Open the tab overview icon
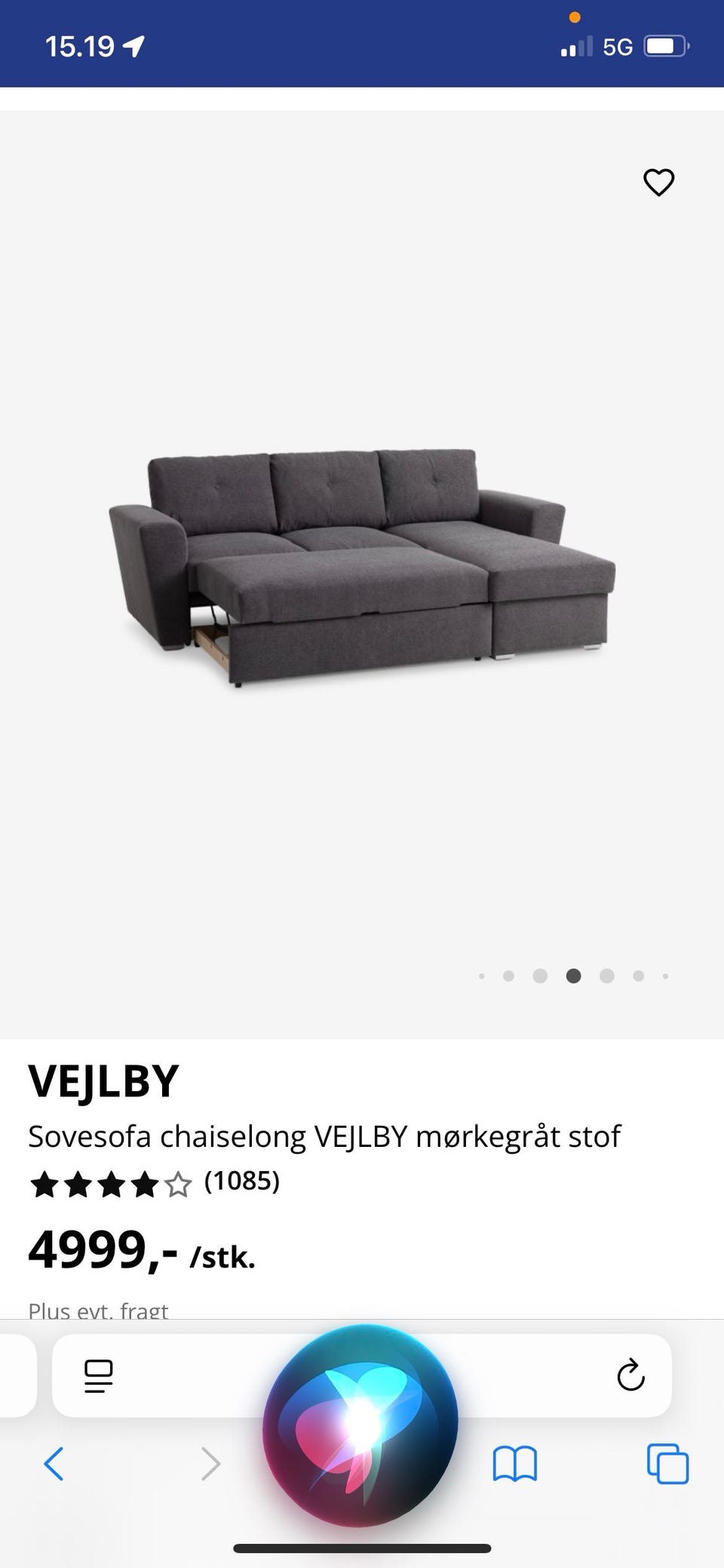The height and width of the screenshot is (1568, 724). 667,1464
